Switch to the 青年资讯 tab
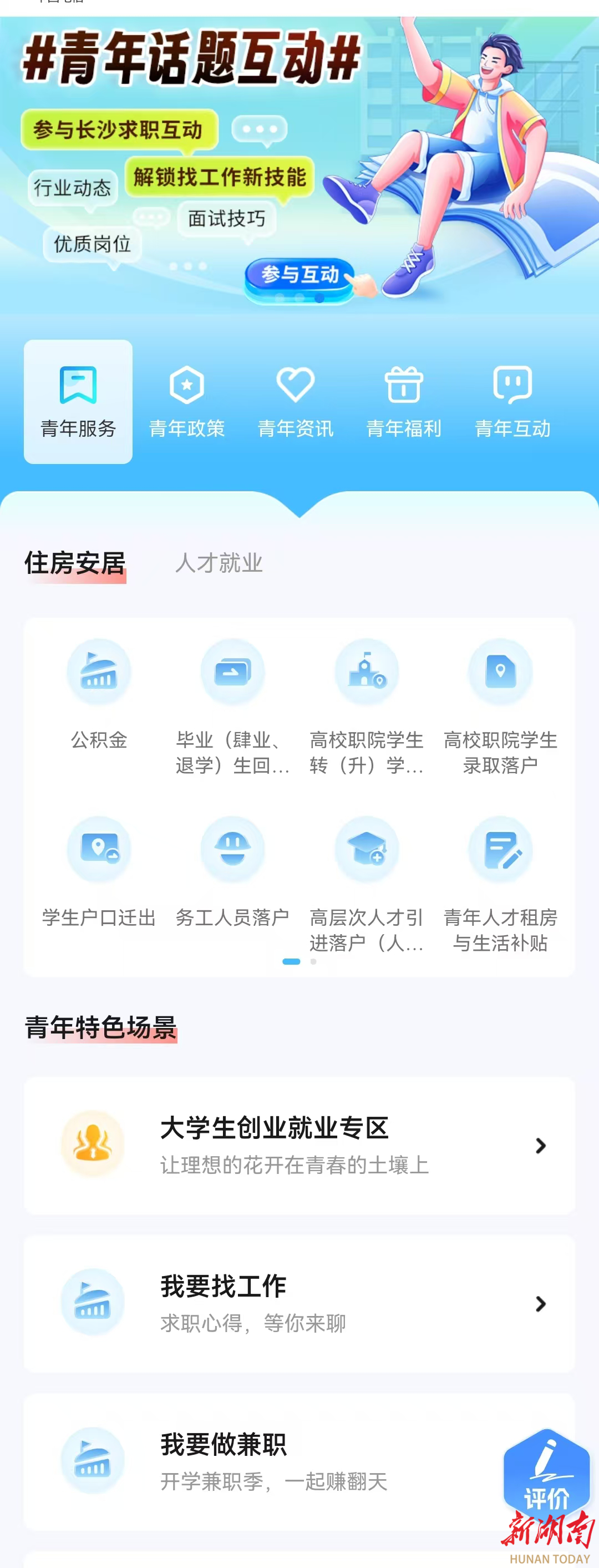Image resolution: width=599 pixels, height=1568 pixels. (x=296, y=402)
